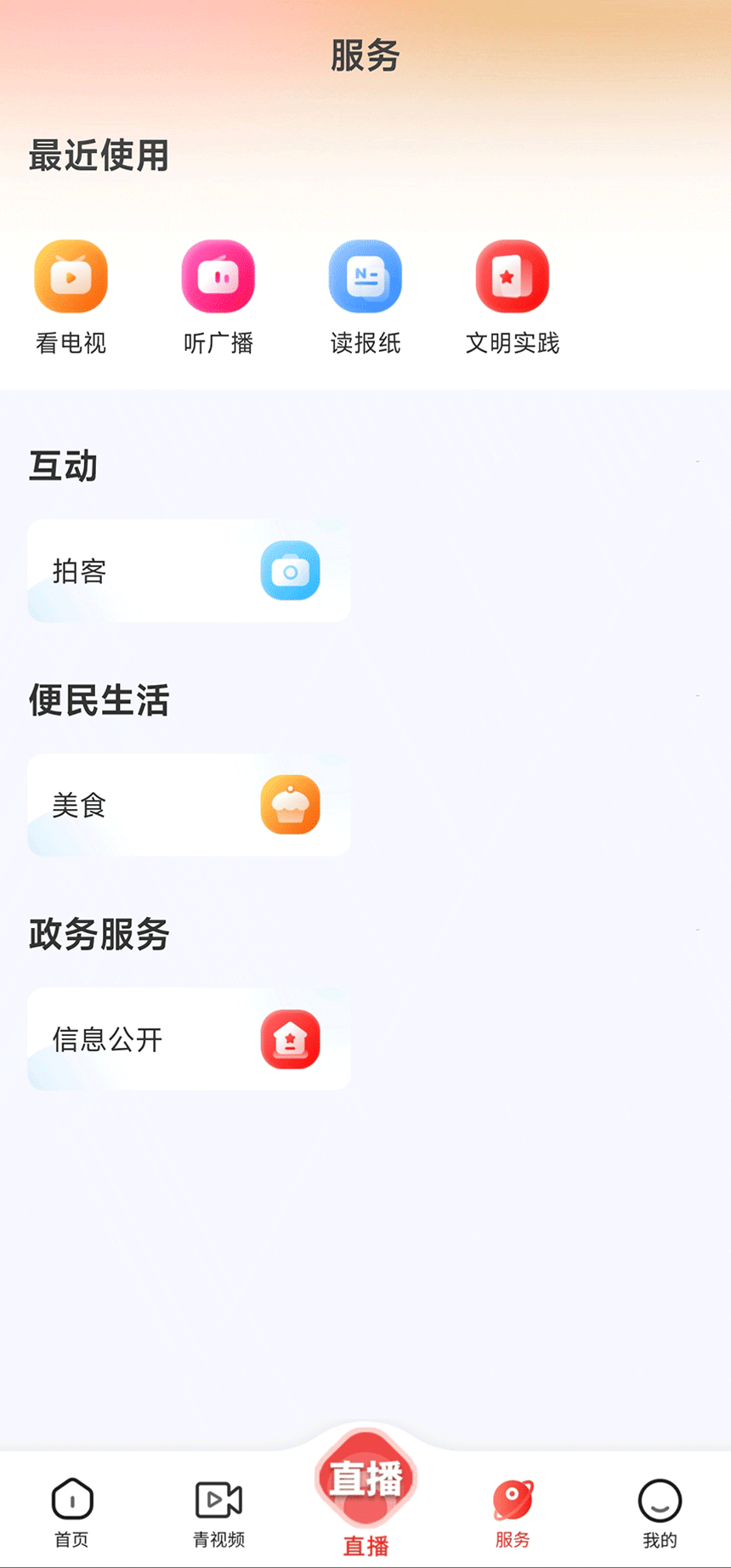731x1568 pixels.
Task: Select the 拍客 camera icon
Action: tap(289, 571)
